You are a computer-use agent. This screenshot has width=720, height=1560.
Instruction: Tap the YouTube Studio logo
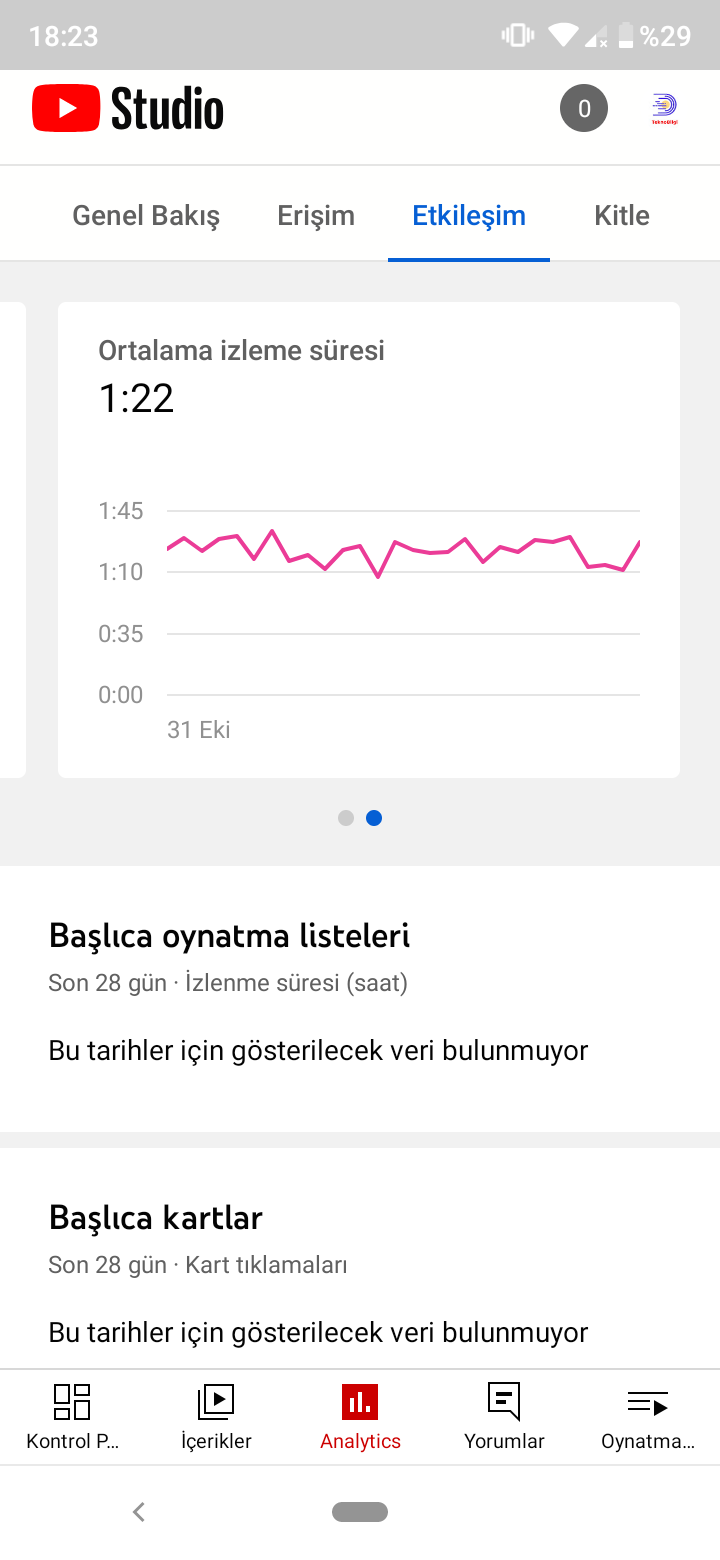tap(128, 108)
